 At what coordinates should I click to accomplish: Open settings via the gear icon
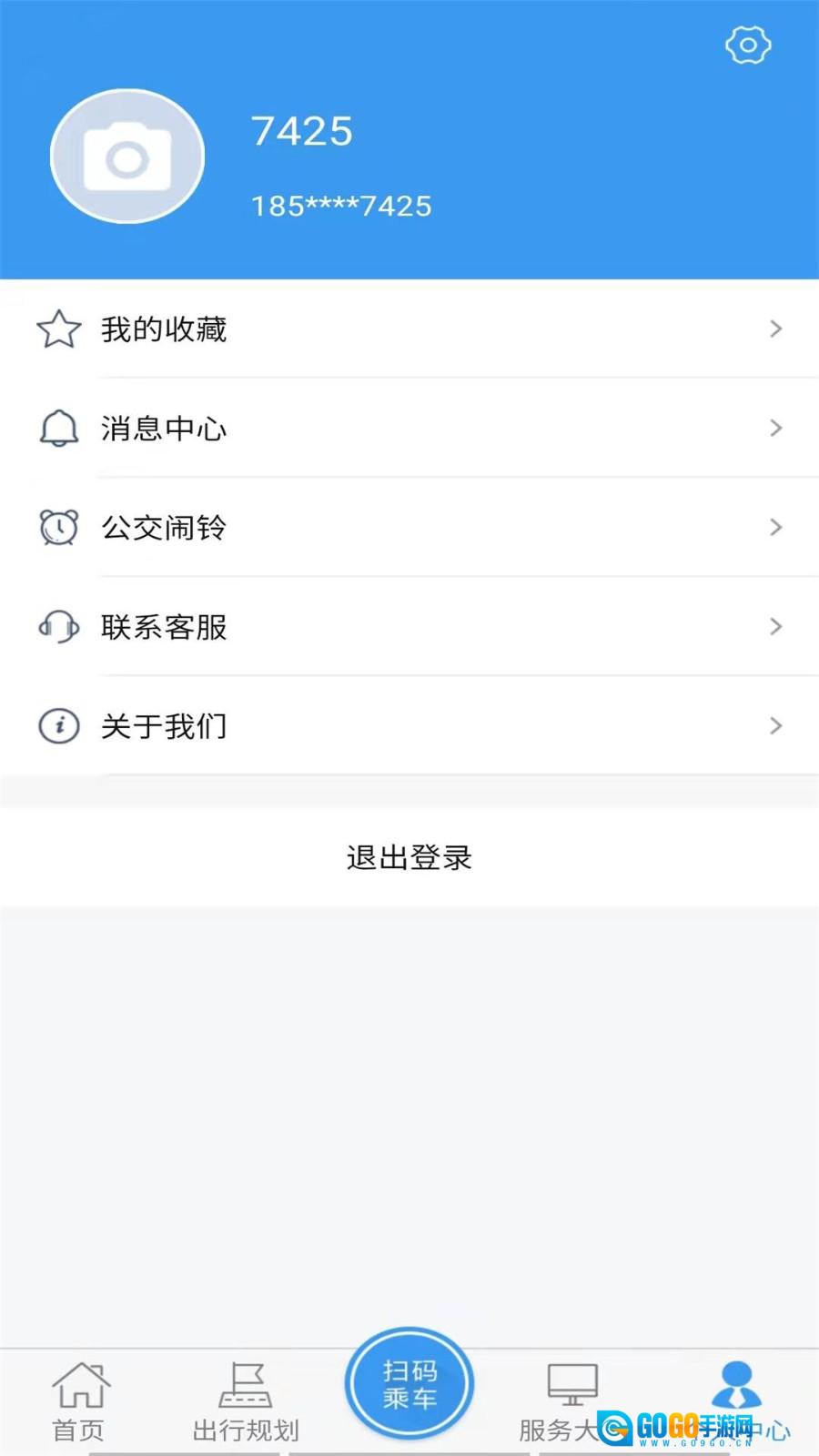pos(747,45)
